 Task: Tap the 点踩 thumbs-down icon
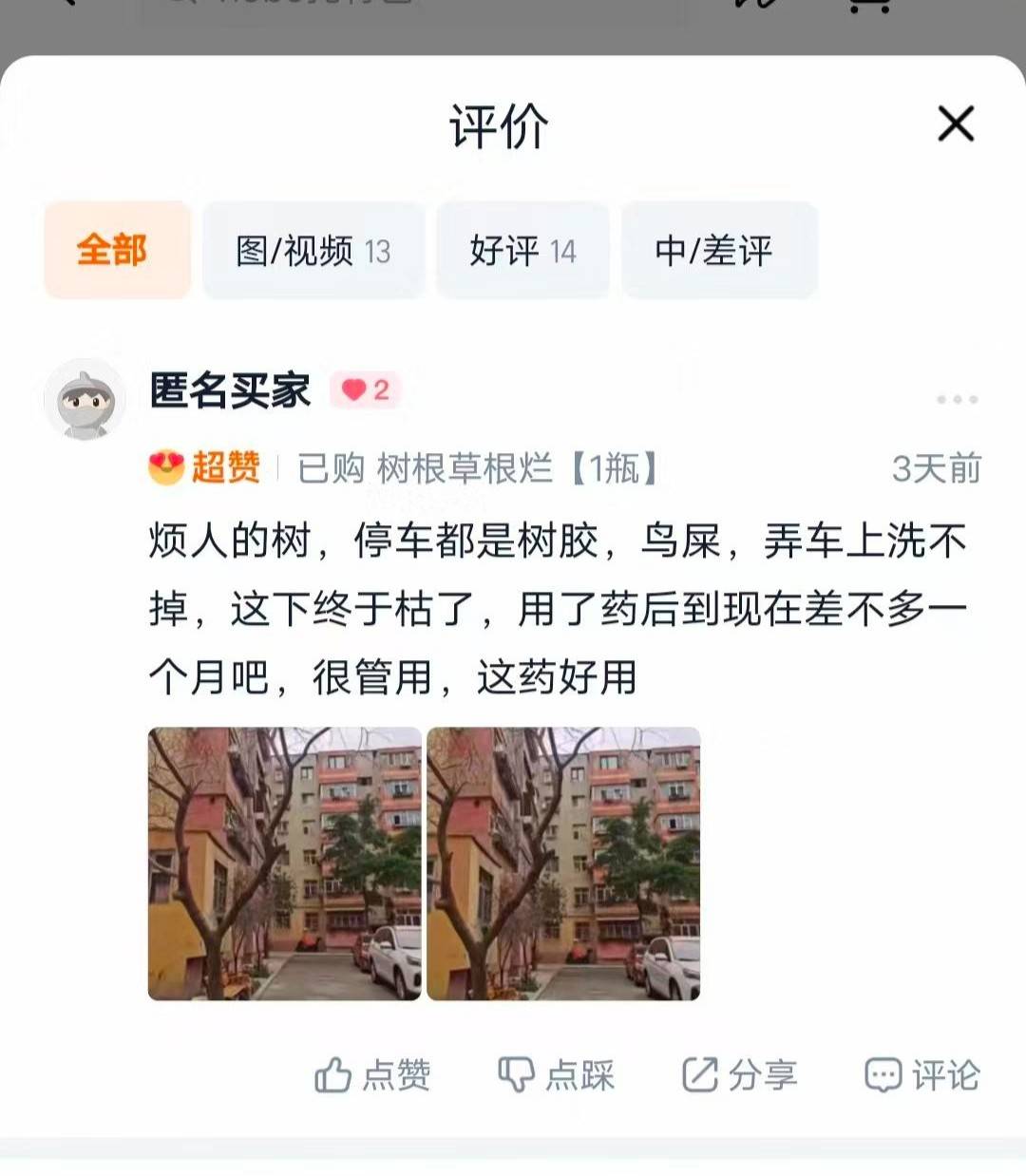point(518,1074)
